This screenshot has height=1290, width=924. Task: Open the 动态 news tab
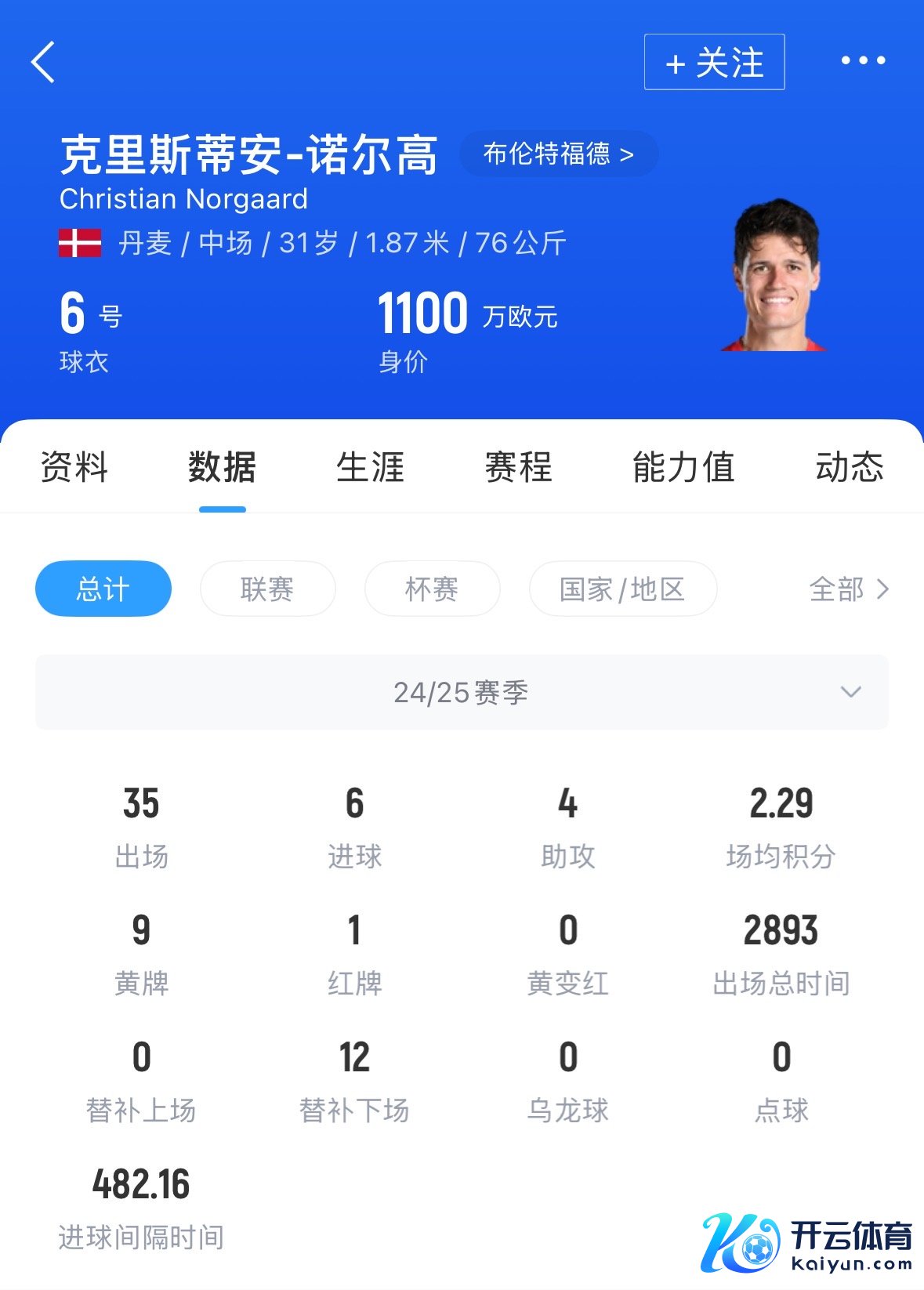pyautogui.click(x=850, y=467)
